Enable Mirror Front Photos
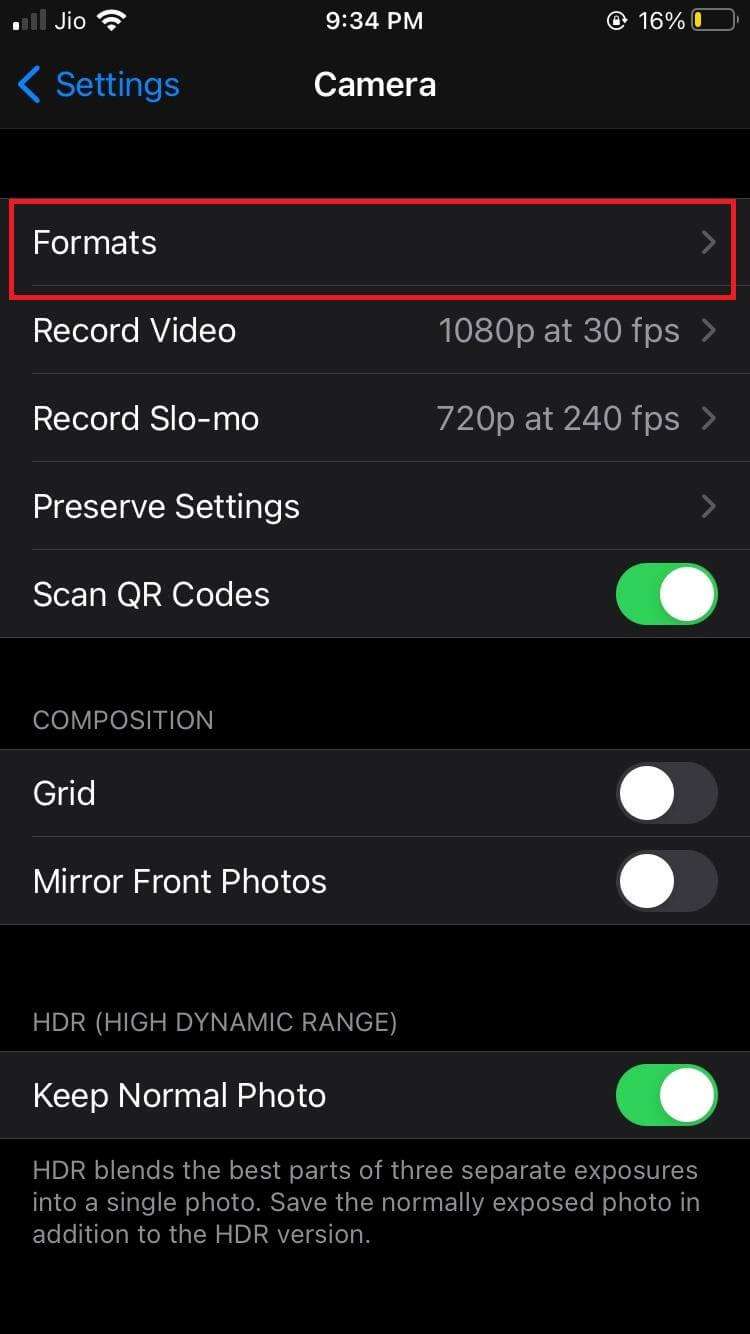This screenshot has width=750, height=1334. tap(666, 881)
